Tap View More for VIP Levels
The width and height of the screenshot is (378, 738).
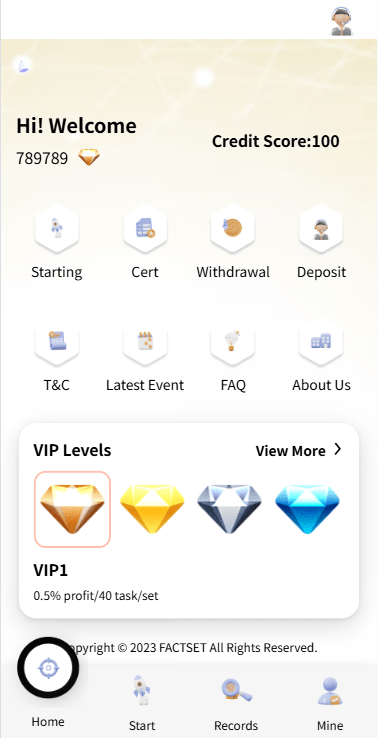point(298,450)
